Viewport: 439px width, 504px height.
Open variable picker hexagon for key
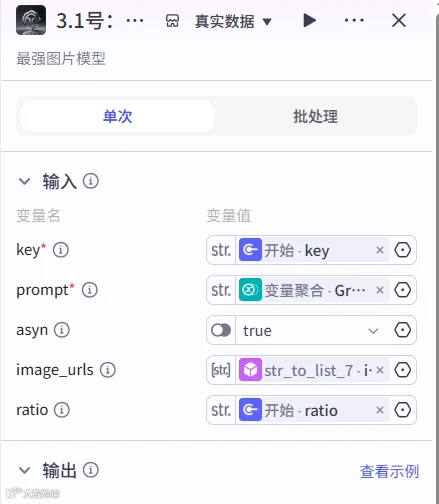pyautogui.click(x=402, y=250)
